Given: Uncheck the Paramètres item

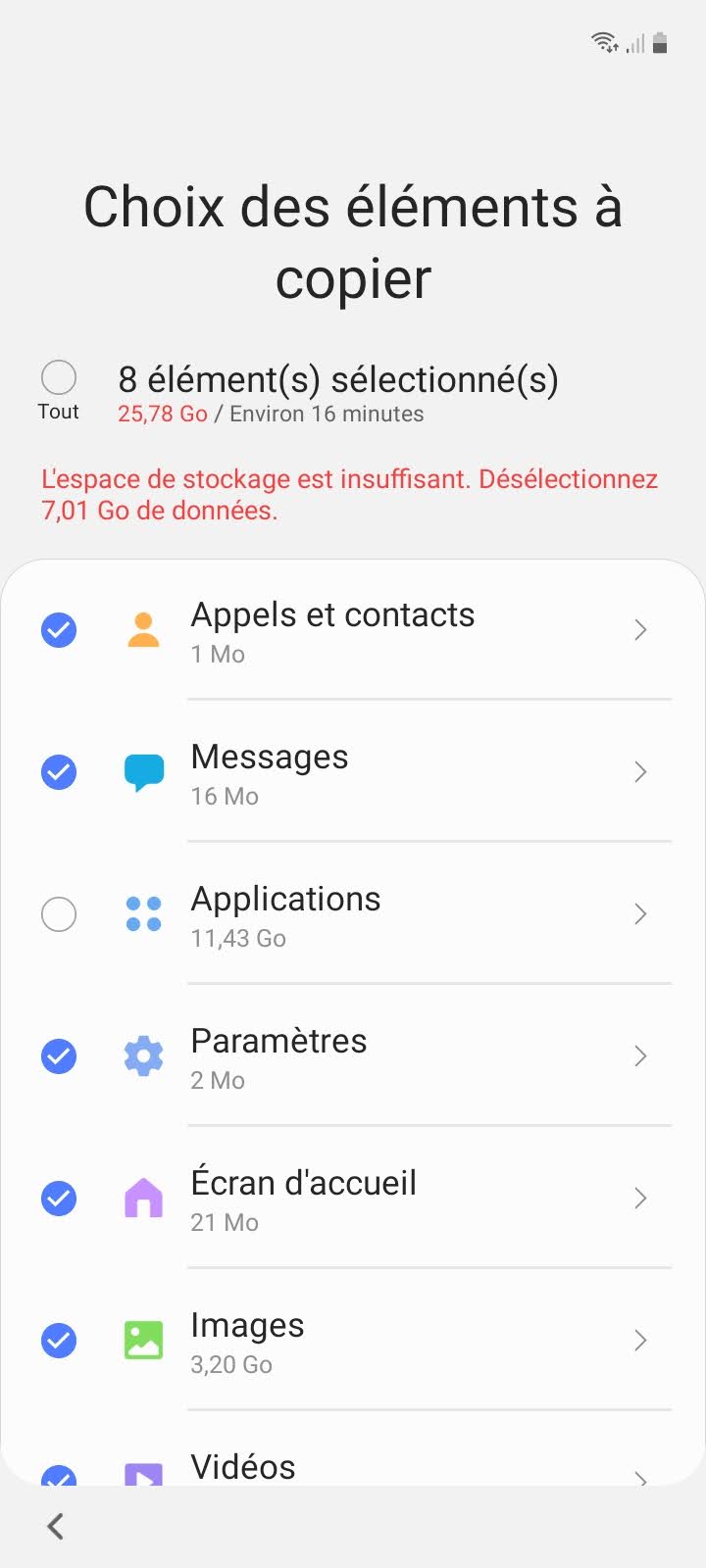Looking at the screenshot, I should (59, 1056).
